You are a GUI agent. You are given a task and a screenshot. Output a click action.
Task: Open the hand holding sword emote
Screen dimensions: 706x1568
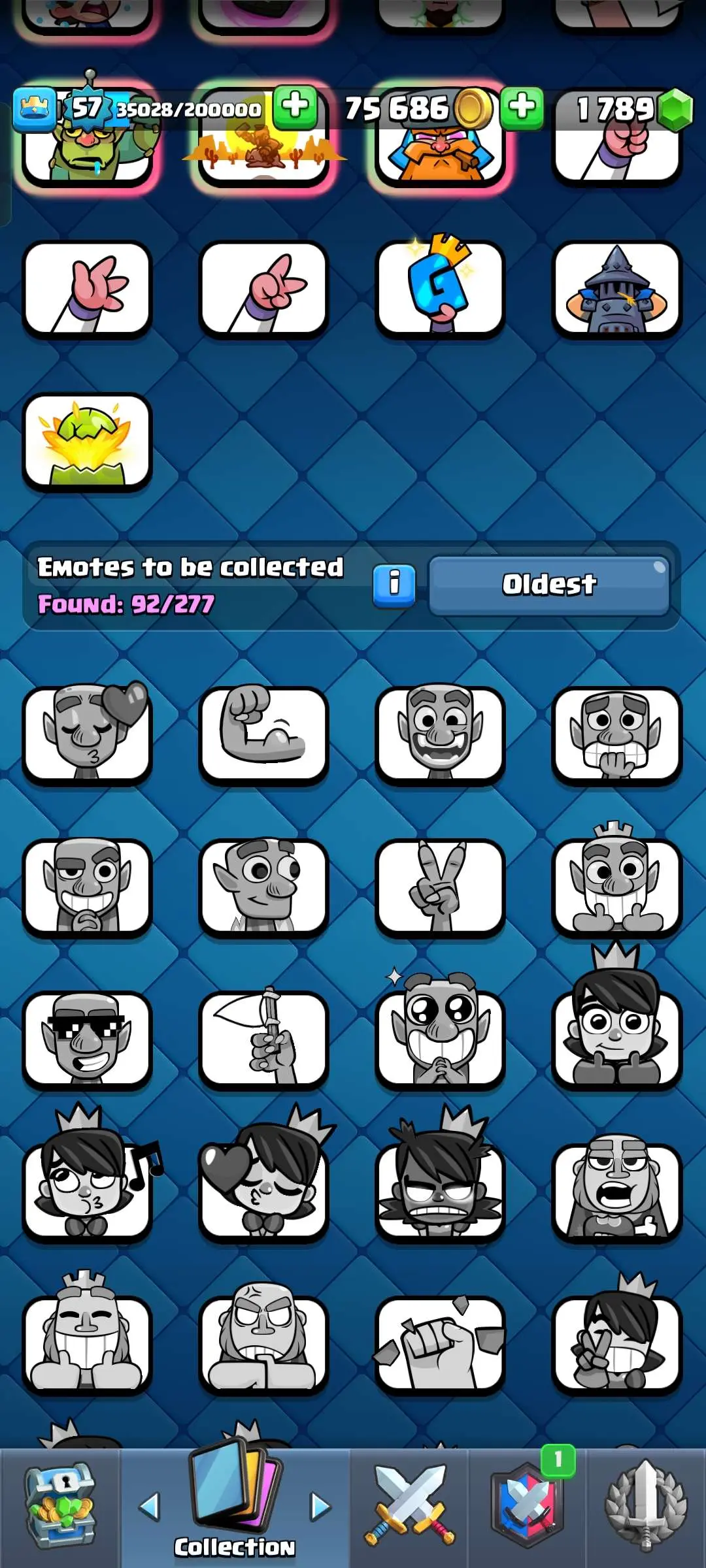[x=263, y=1039]
